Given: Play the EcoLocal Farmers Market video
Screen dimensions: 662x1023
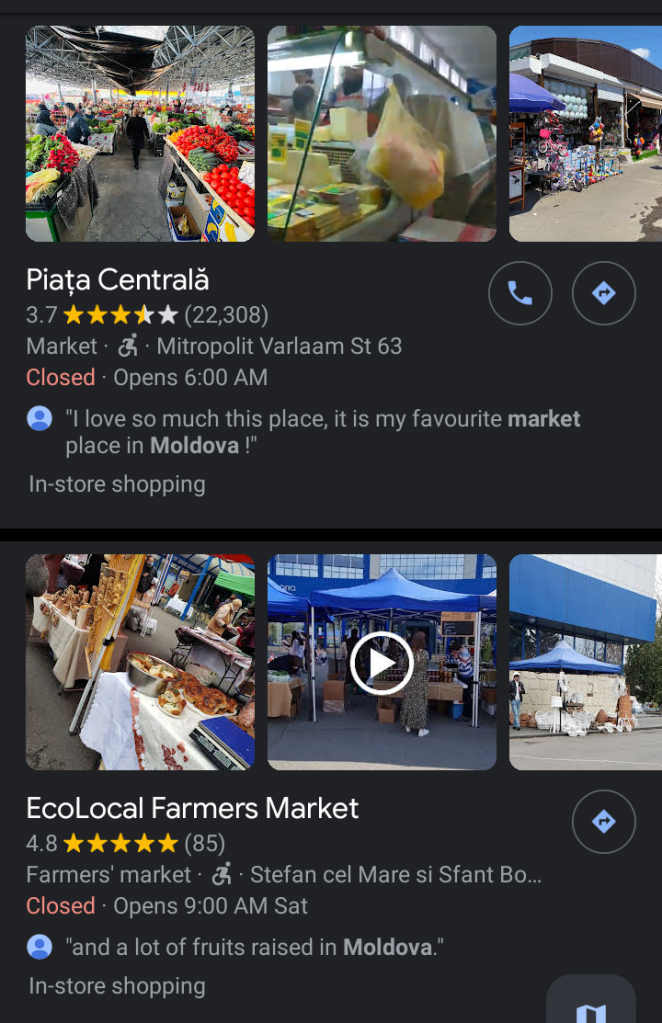Looking at the screenshot, I should click(x=381, y=662).
